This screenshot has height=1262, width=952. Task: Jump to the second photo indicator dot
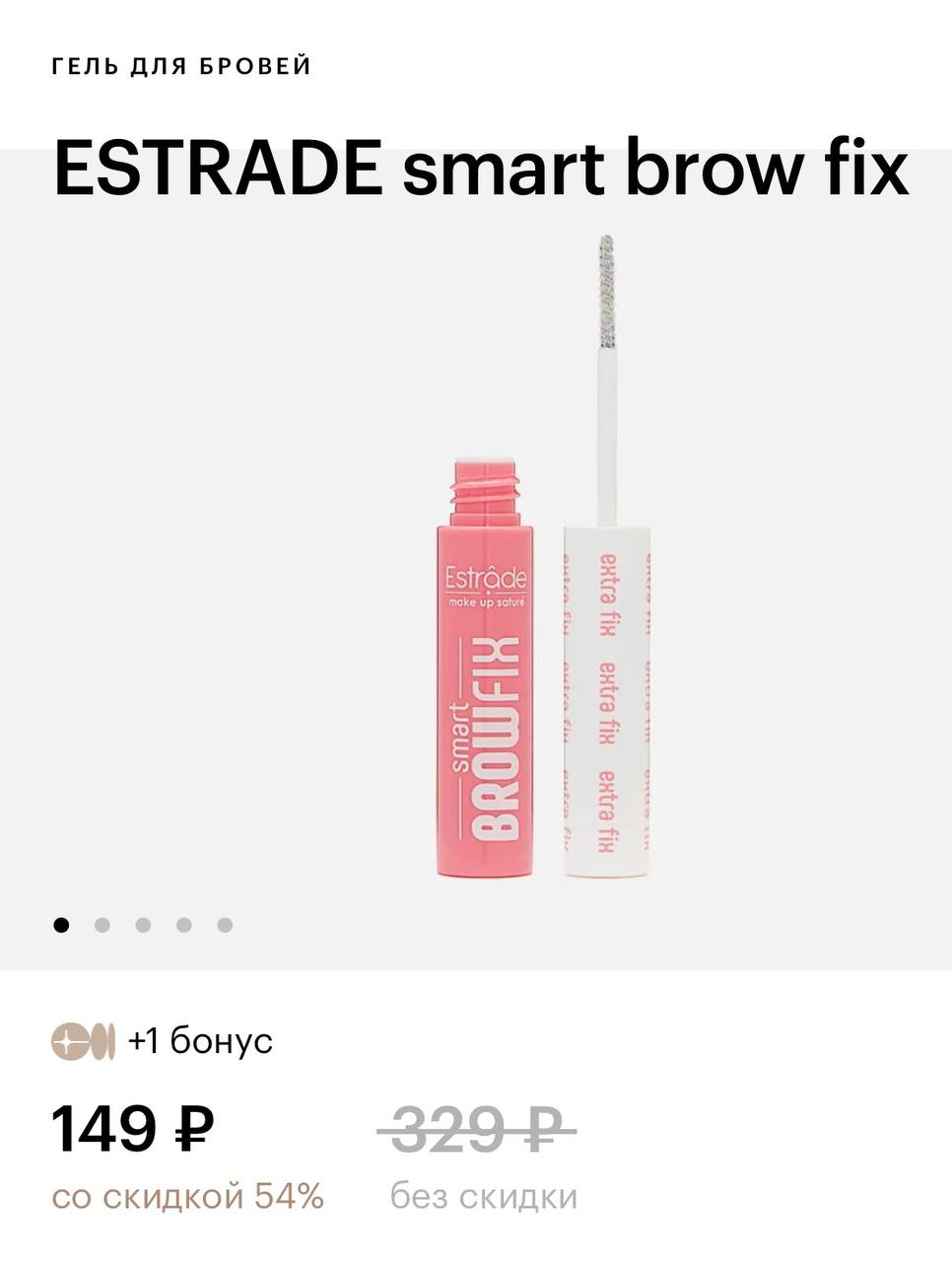102,925
